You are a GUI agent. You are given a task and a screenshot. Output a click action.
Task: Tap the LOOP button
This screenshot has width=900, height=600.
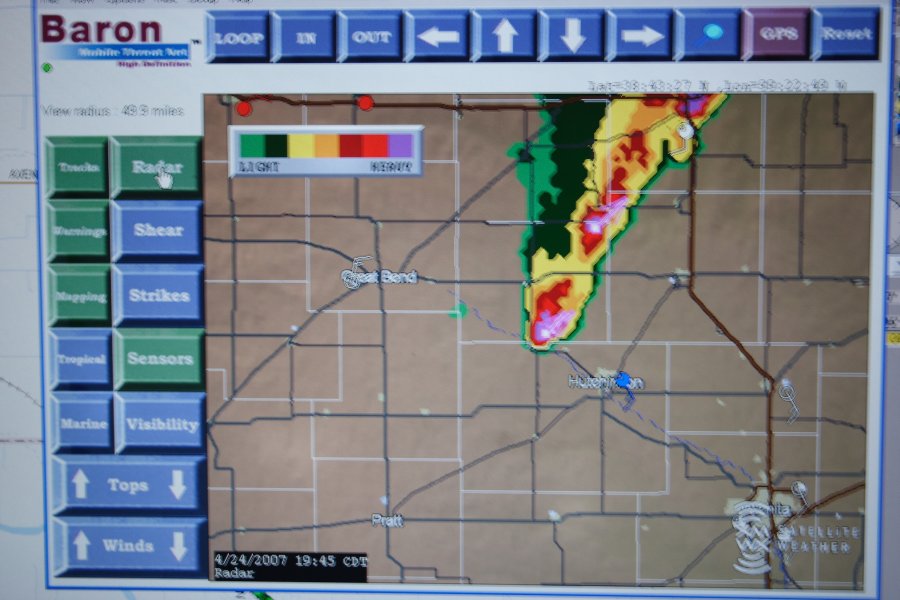tap(238, 37)
